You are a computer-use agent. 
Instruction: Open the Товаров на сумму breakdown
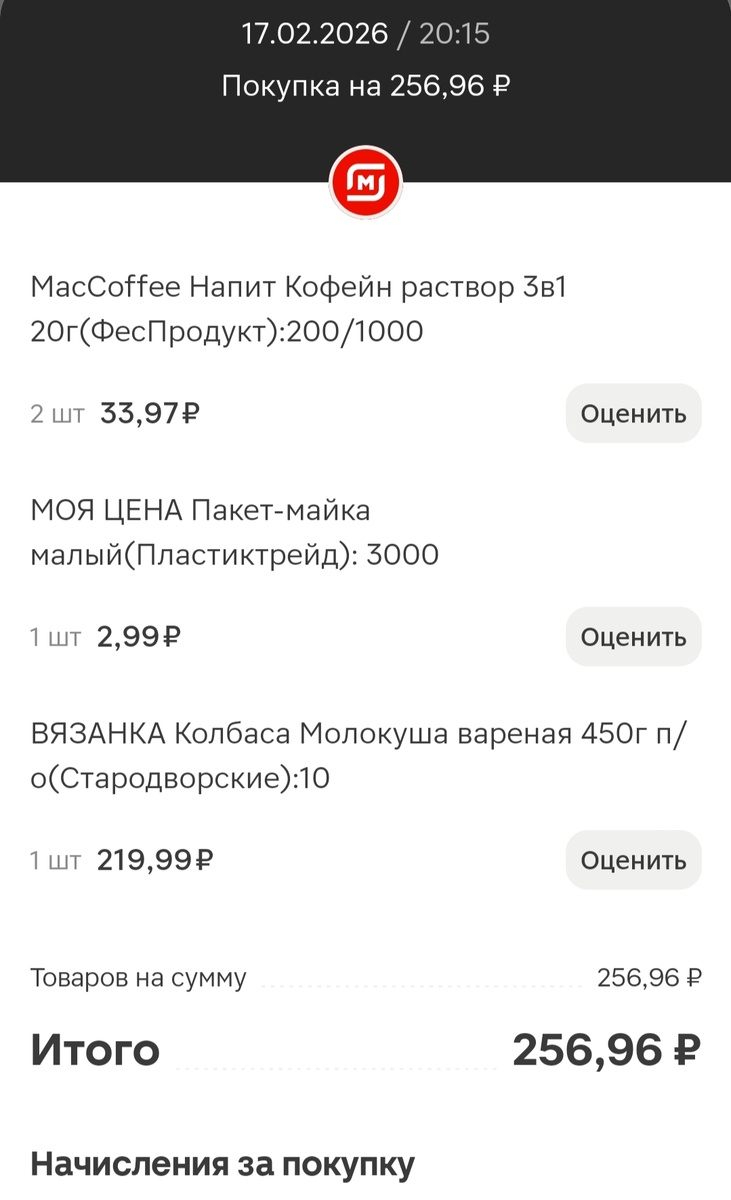(138, 978)
